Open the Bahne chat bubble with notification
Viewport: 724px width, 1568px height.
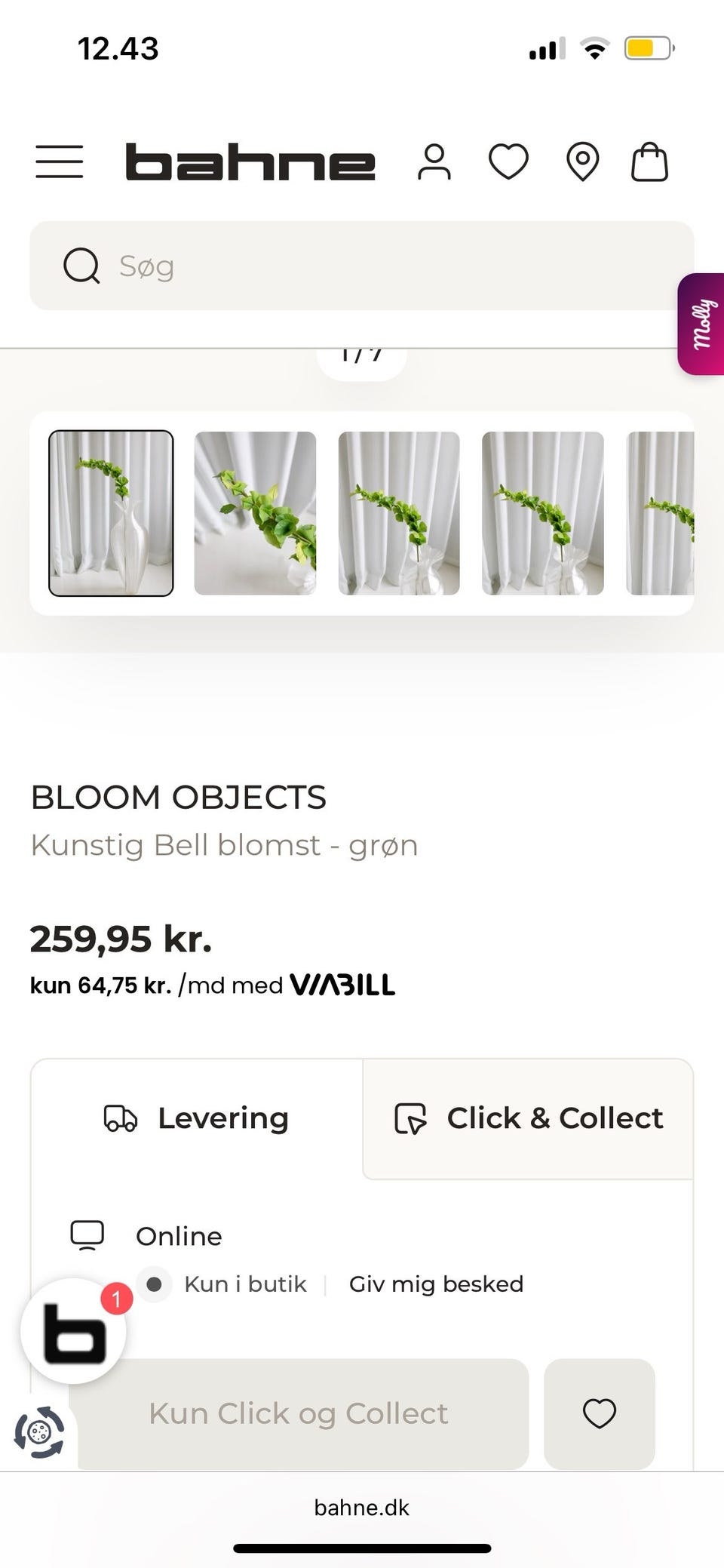[x=72, y=1330]
